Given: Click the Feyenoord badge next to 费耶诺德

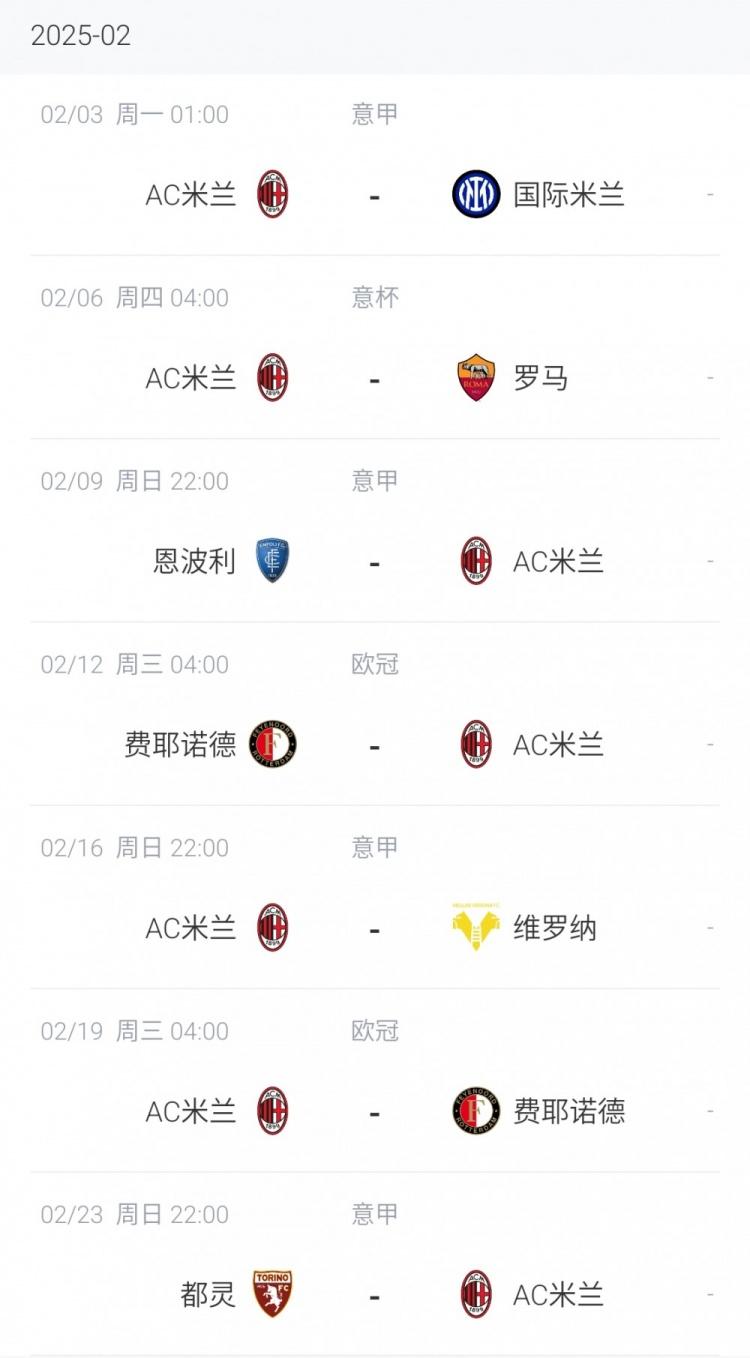Looking at the screenshot, I should point(271,744).
